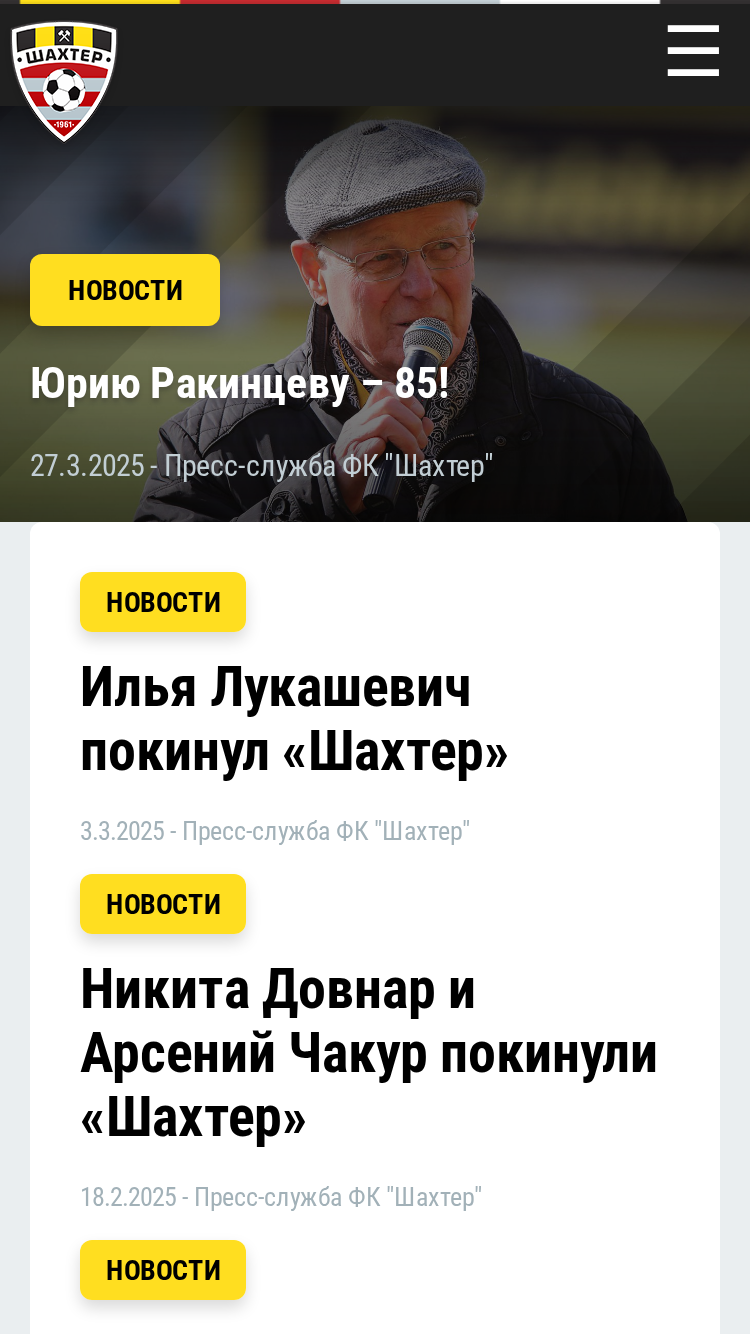Tap the Новости tag on the Ракинцеву banner

point(125,290)
